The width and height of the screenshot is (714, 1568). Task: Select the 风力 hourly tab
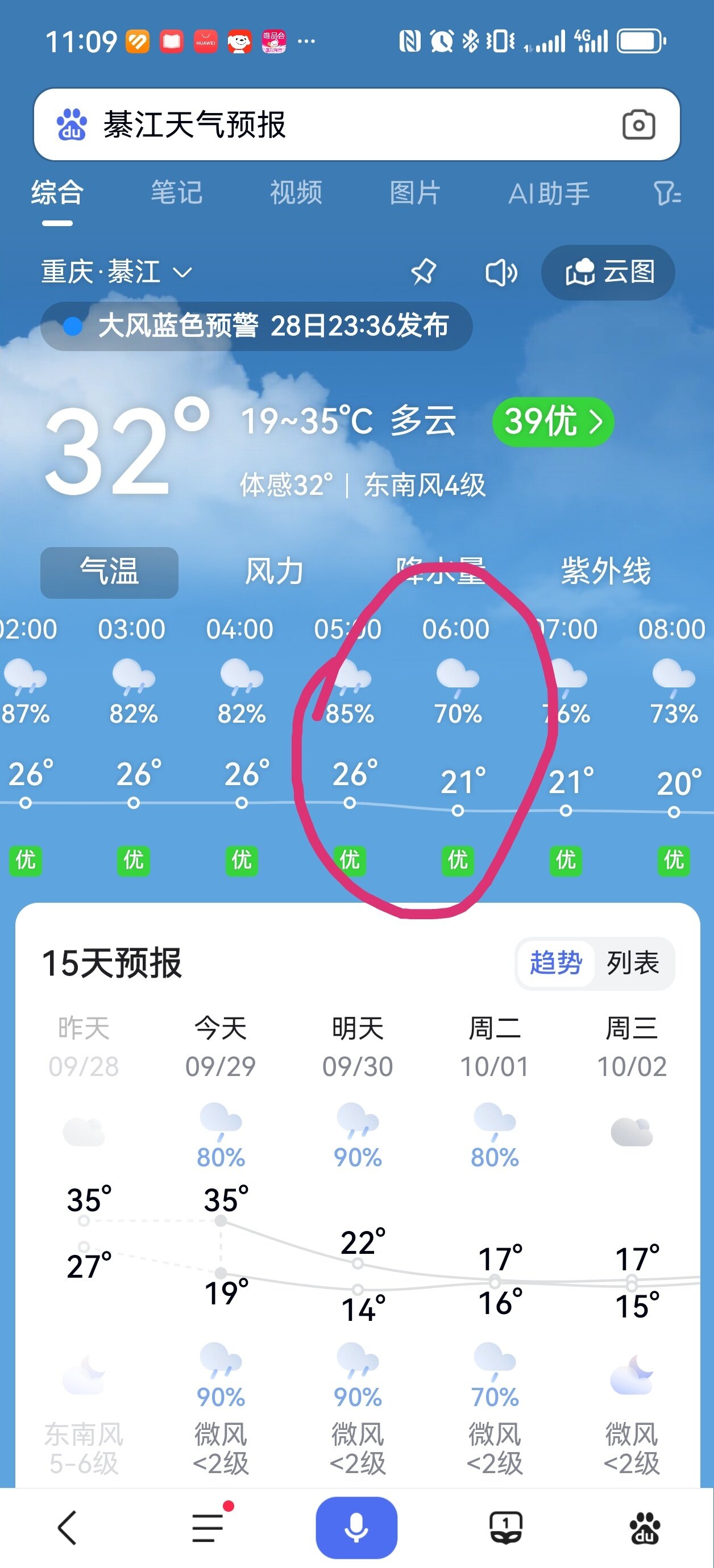[274, 572]
